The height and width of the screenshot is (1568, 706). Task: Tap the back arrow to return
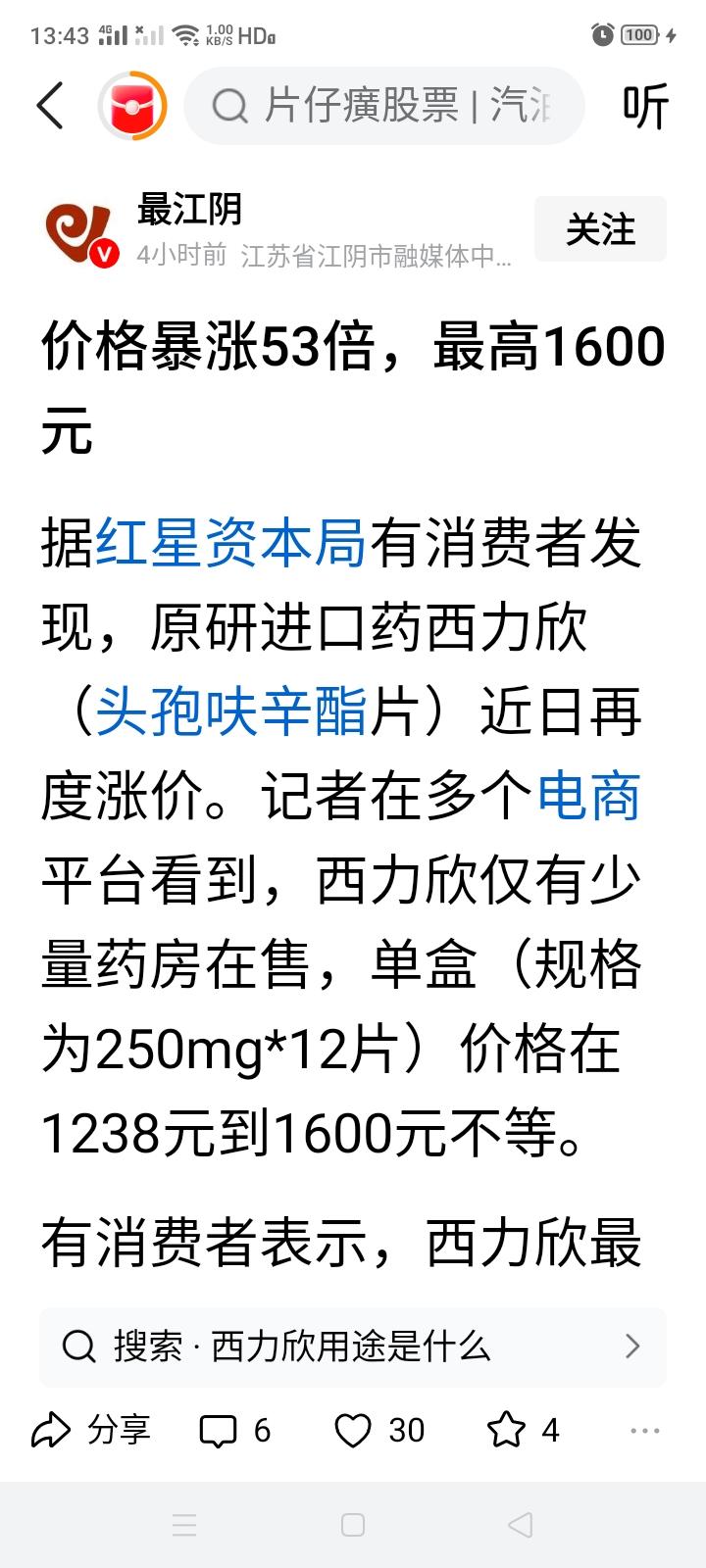coord(50,105)
